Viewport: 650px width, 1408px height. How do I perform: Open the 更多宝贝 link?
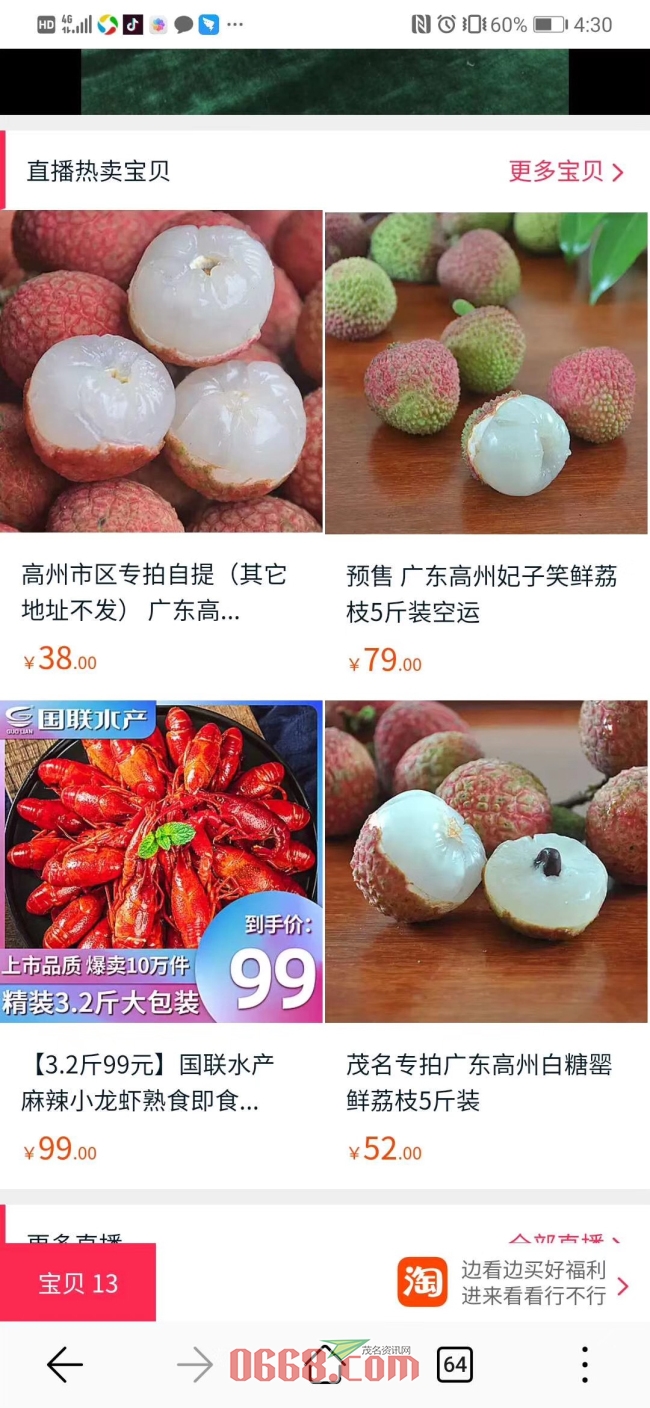click(565, 171)
